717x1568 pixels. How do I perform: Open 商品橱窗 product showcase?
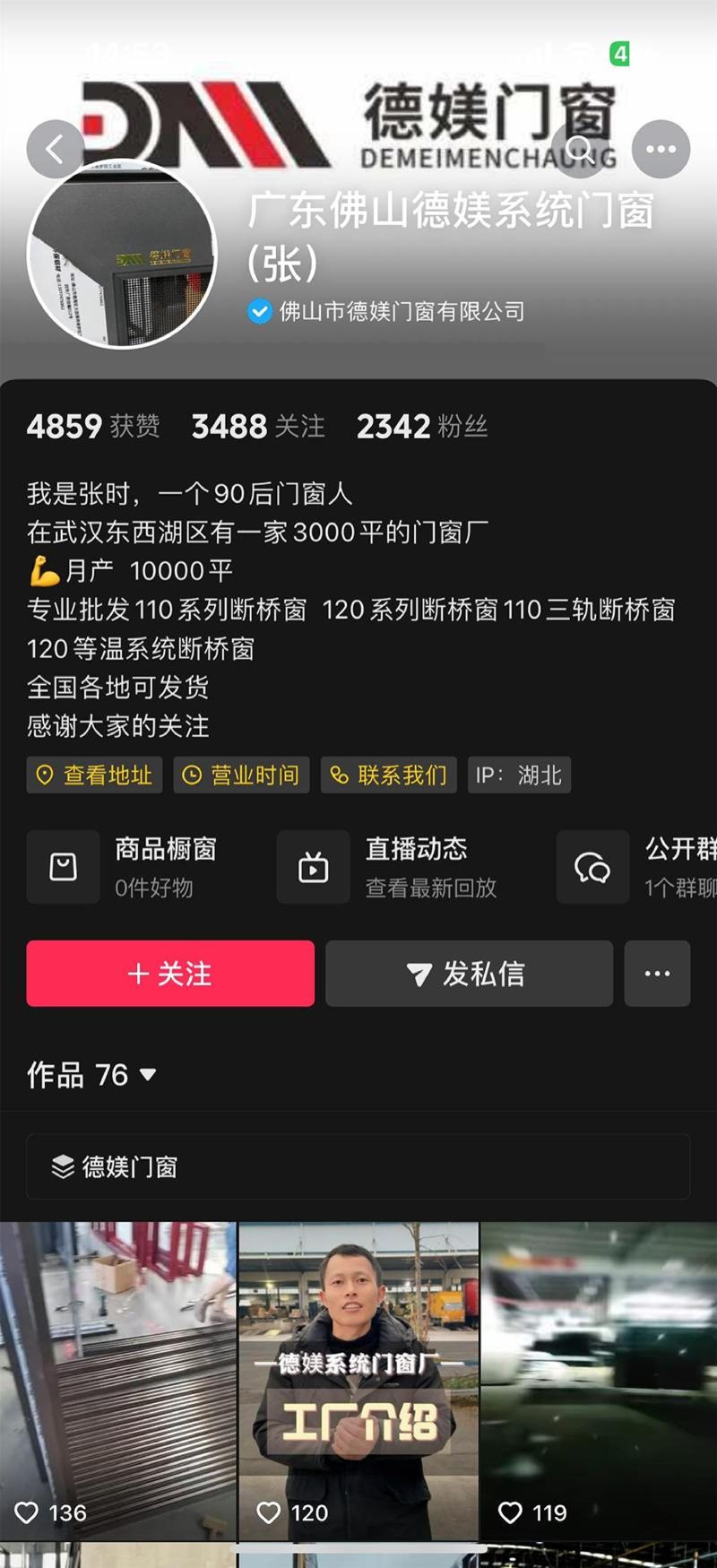click(134, 867)
